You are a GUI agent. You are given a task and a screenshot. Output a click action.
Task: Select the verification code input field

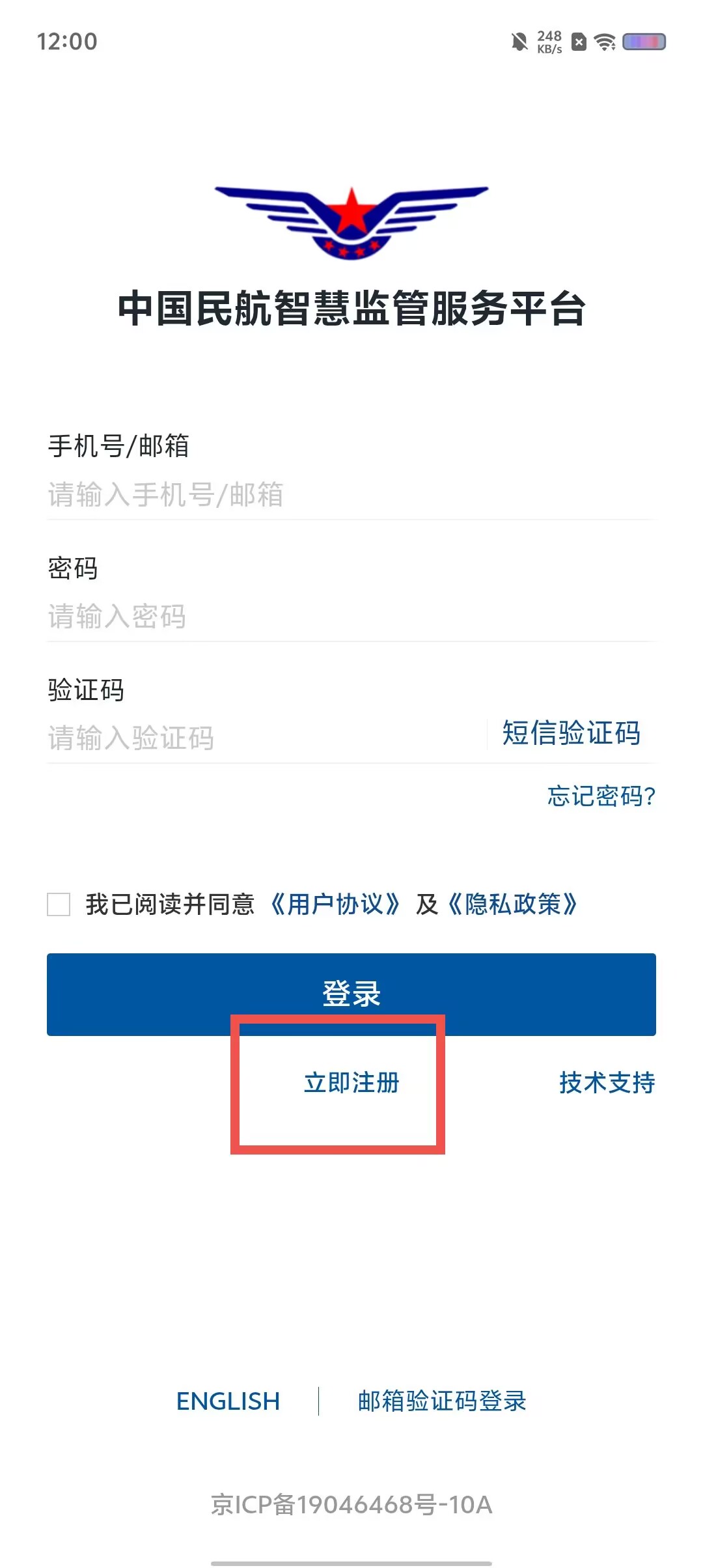click(x=266, y=738)
